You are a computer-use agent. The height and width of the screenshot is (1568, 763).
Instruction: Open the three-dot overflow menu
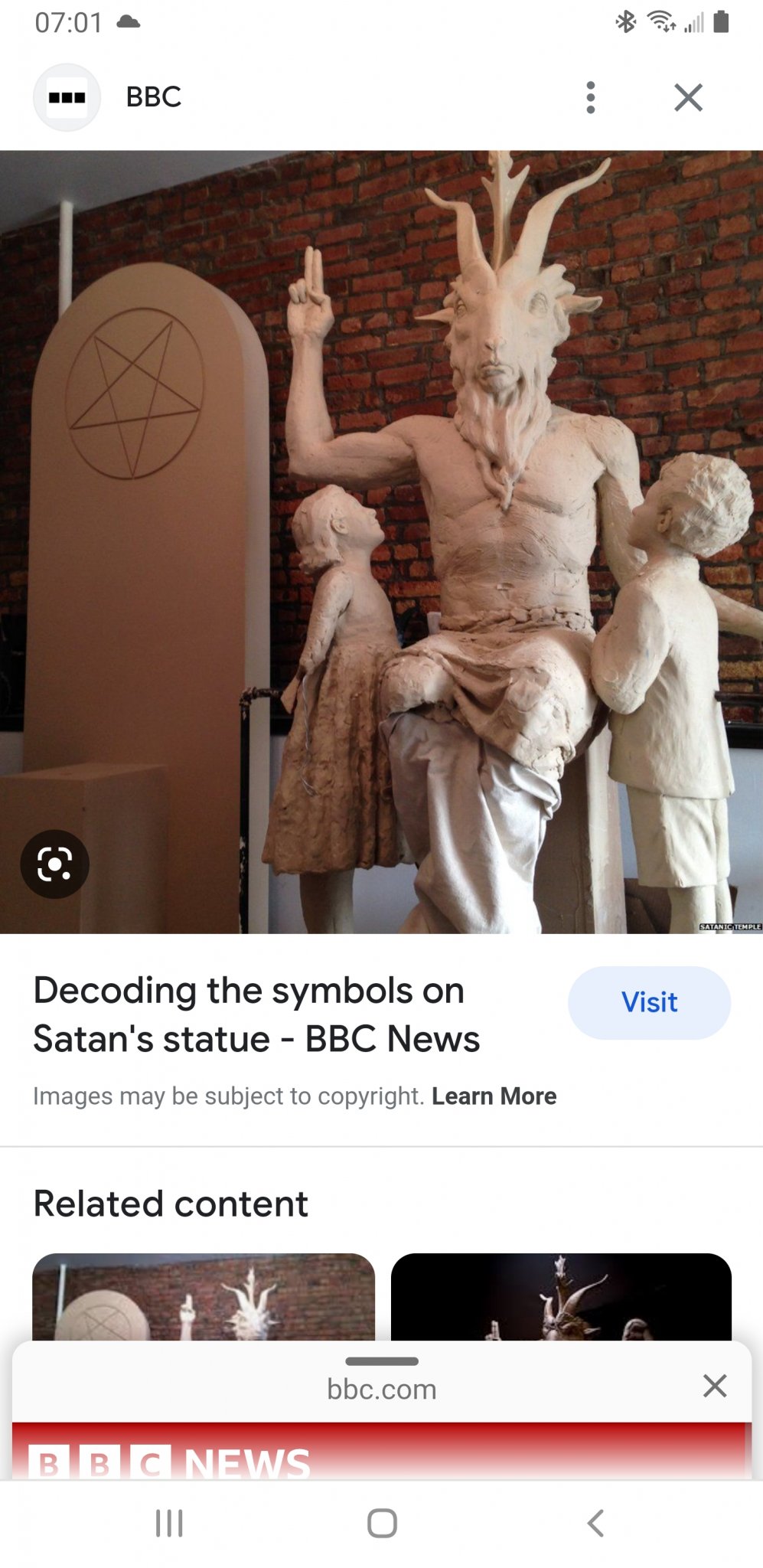point(590,98)
